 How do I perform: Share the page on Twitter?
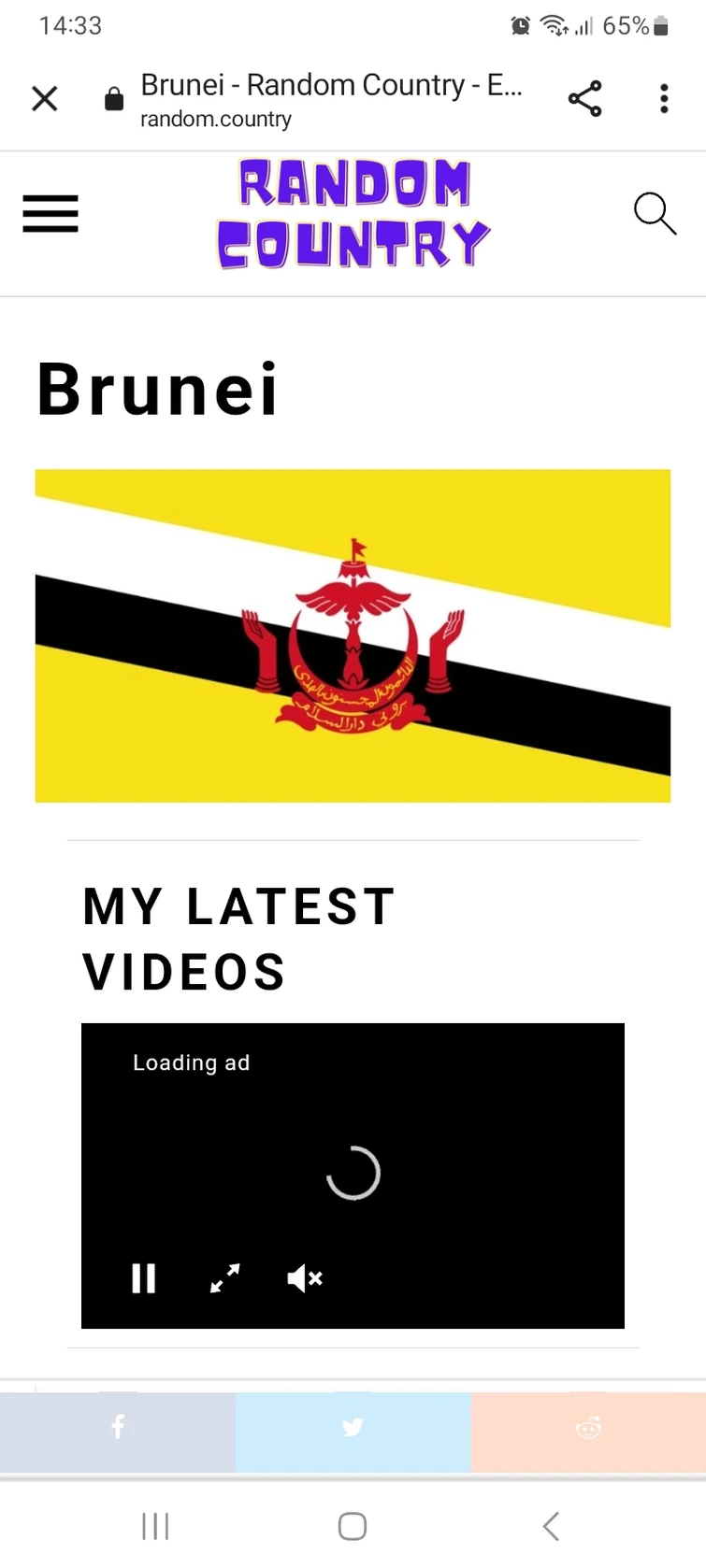pos(353,1427)
